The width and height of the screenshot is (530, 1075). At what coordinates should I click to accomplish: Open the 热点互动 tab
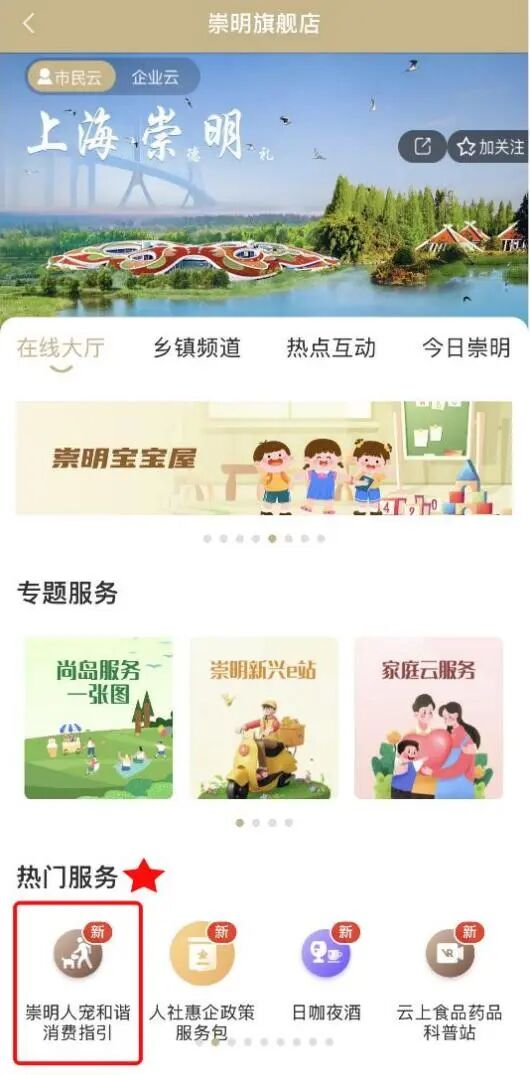331,348
